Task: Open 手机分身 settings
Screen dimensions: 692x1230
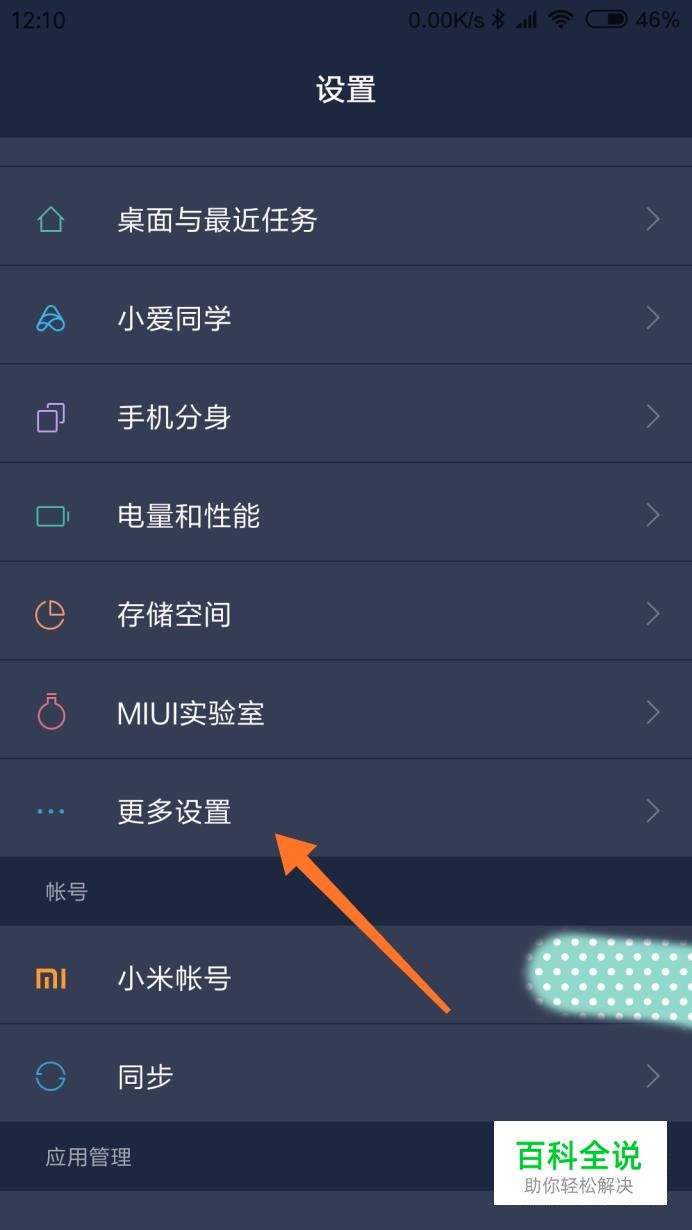Action: point(346,416)
